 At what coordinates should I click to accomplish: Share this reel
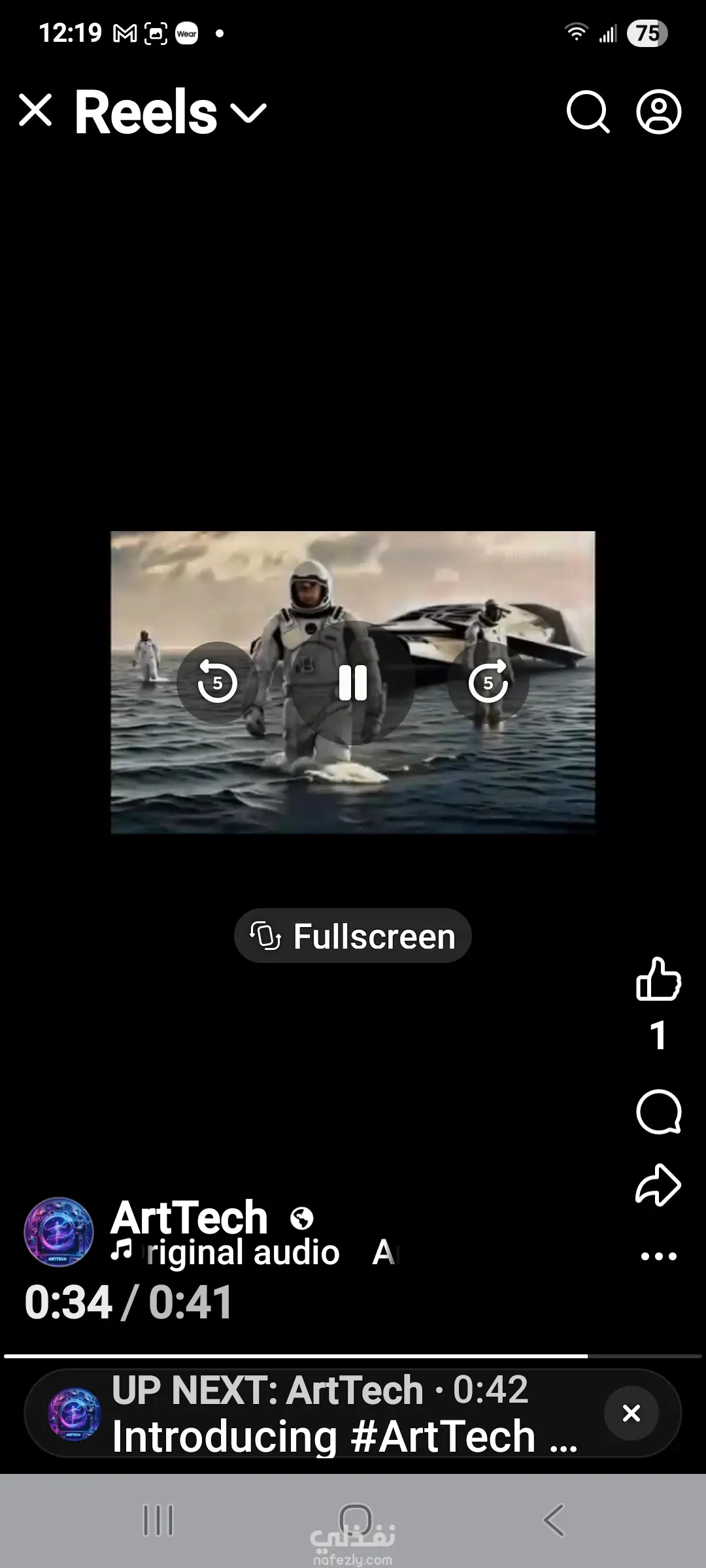658,1185
